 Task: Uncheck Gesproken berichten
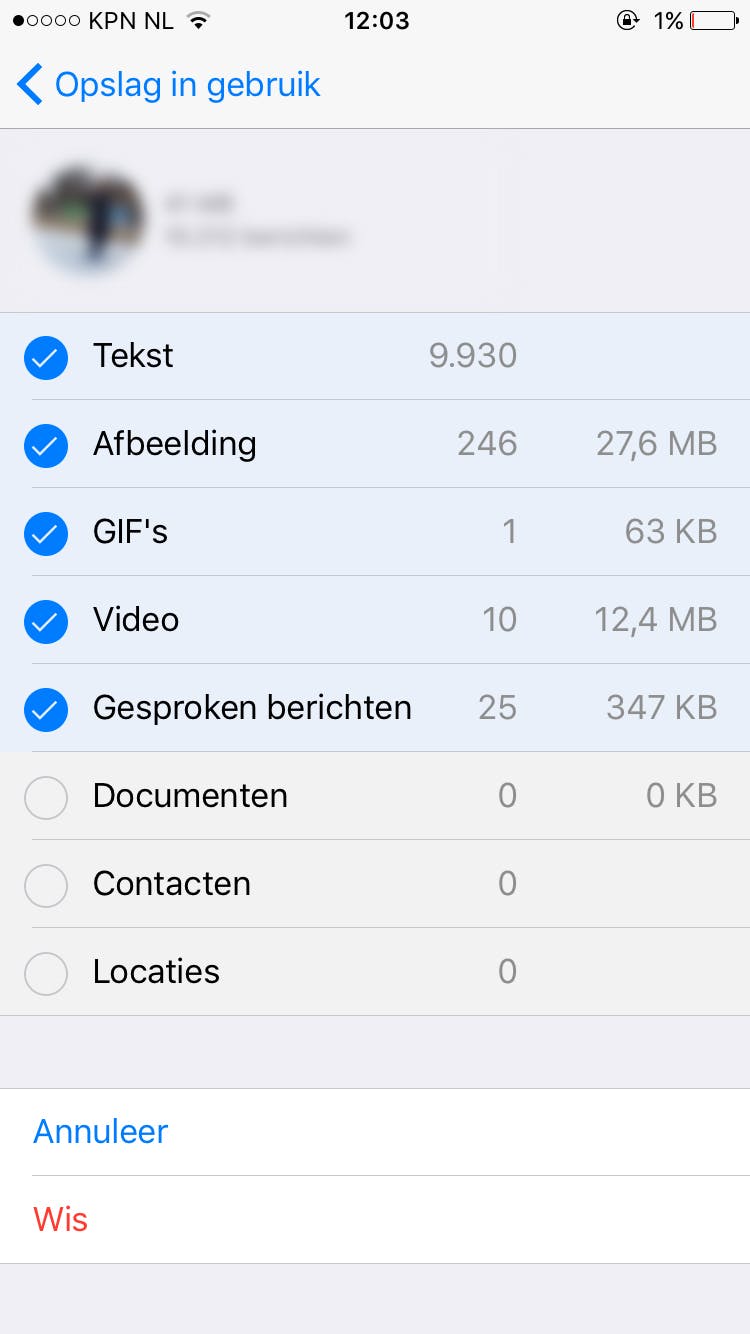pos(46,709)
